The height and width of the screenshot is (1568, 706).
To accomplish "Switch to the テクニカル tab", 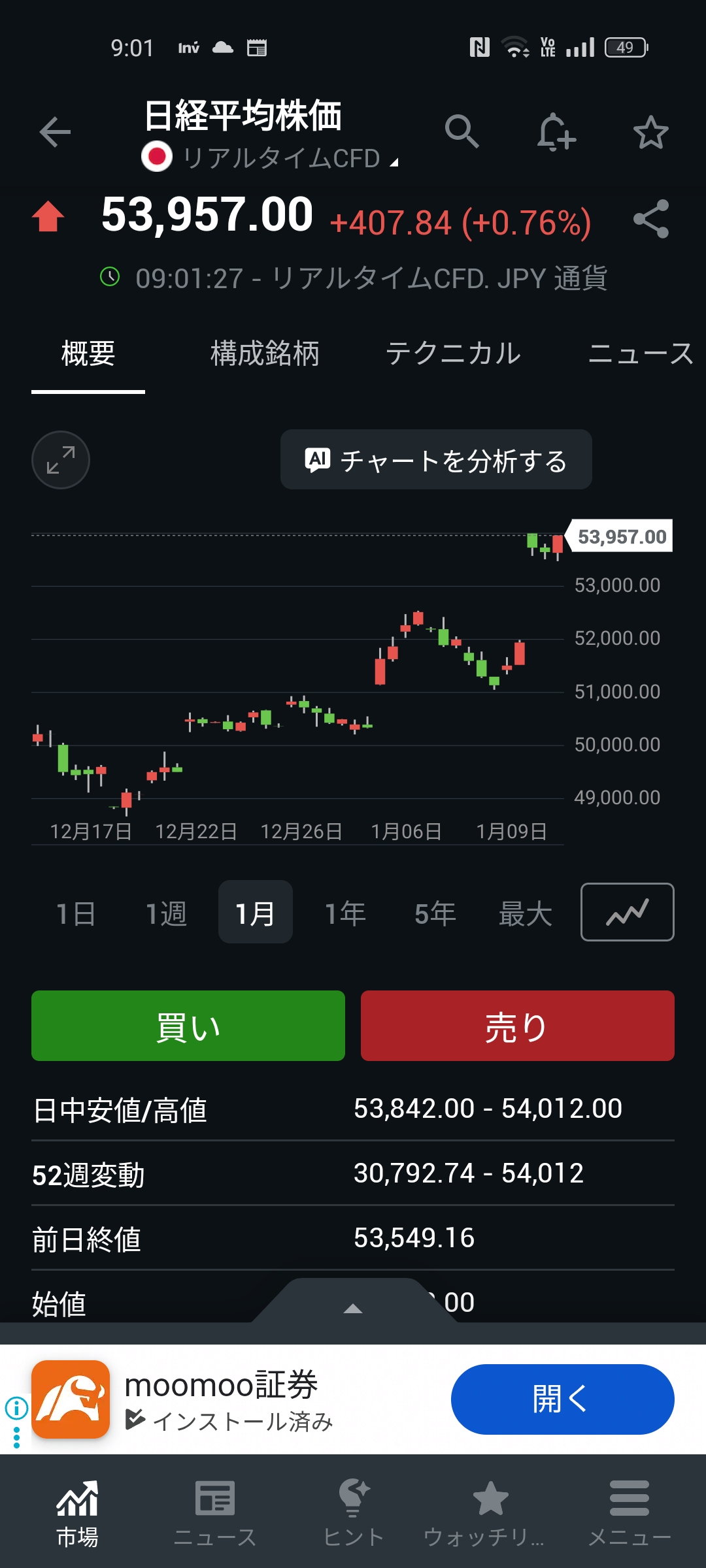I will tap(453, 353).
